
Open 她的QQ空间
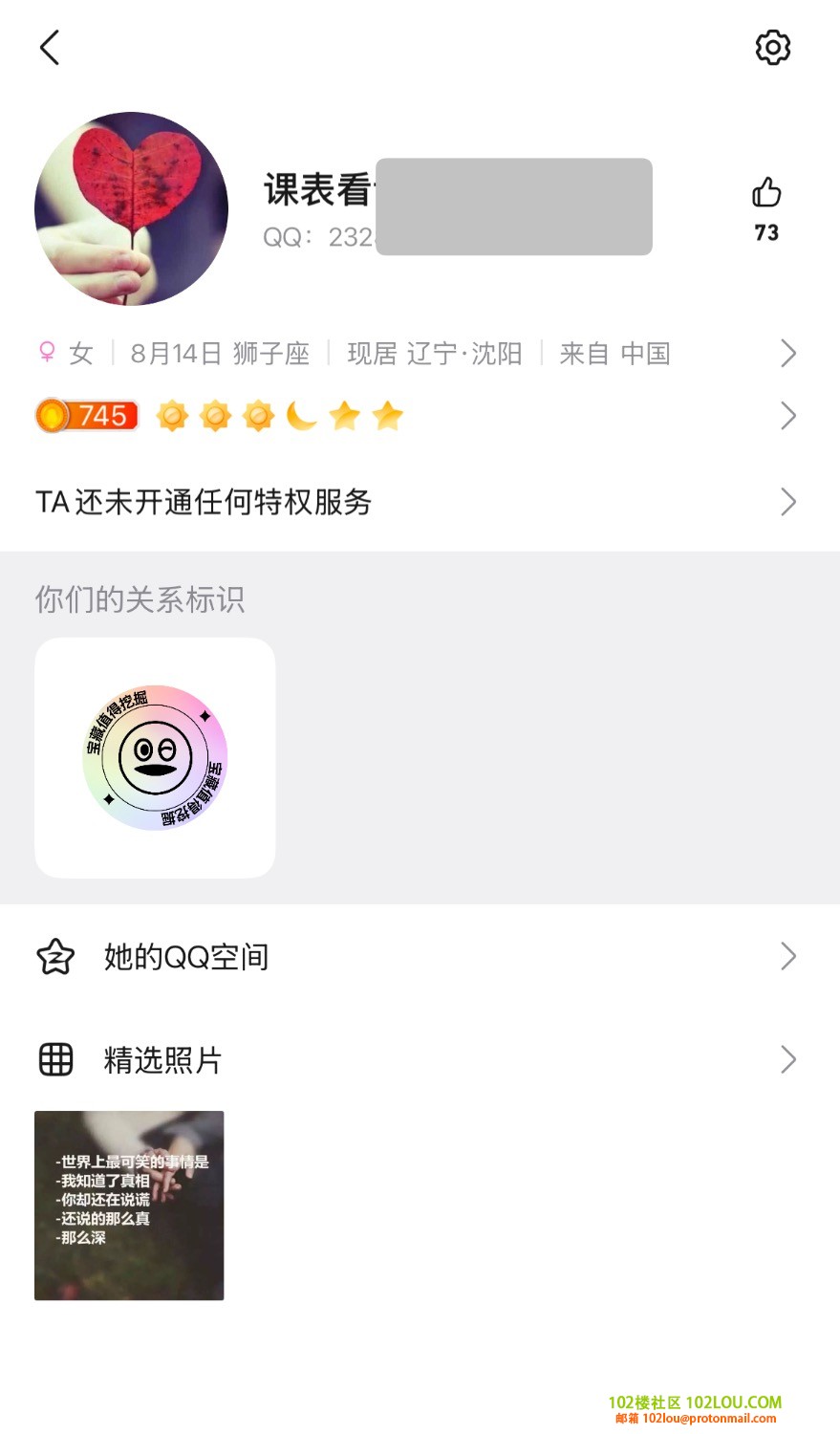417,956
